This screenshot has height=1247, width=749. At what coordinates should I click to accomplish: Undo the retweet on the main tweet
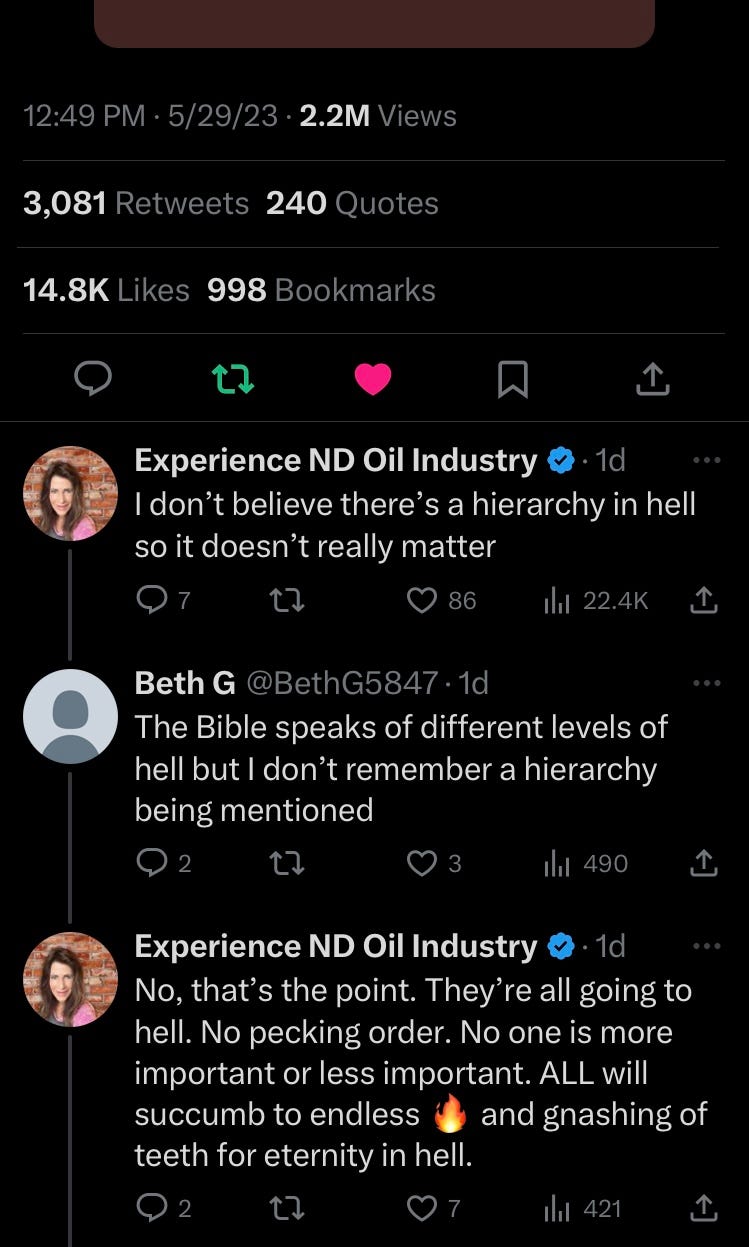tap(233, 378)
